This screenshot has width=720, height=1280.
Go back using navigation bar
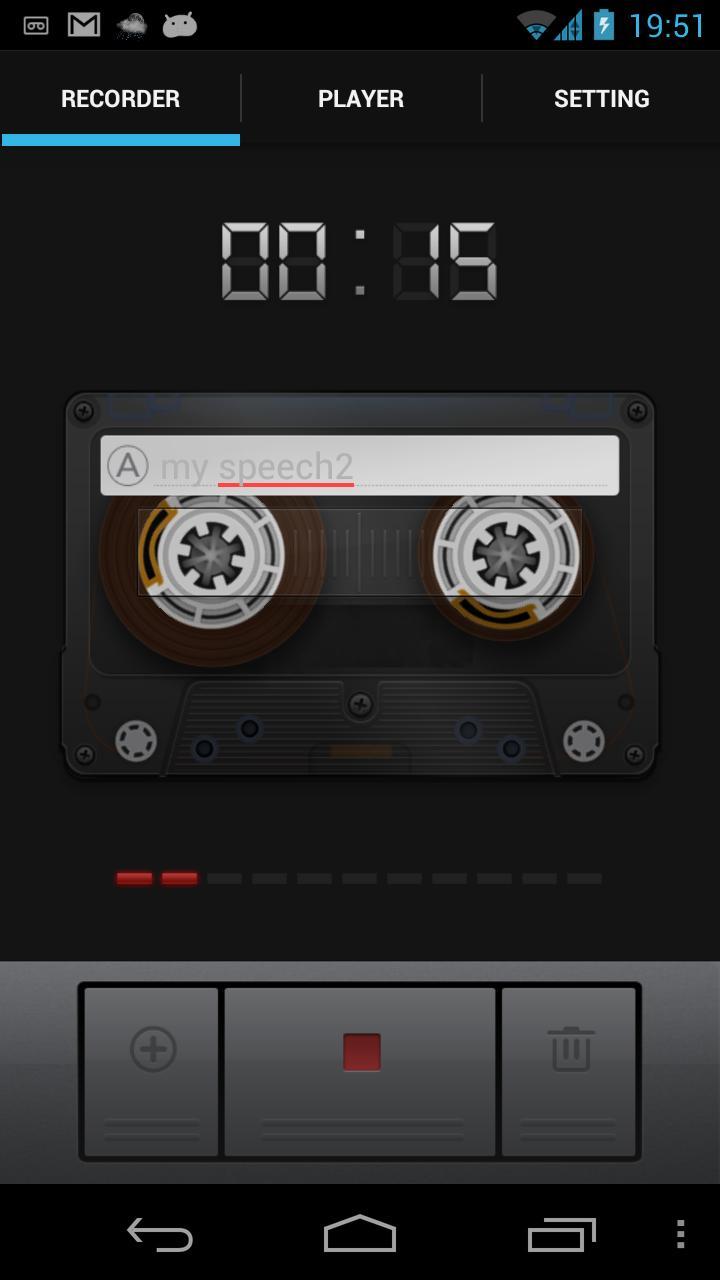pos(160,1234)
